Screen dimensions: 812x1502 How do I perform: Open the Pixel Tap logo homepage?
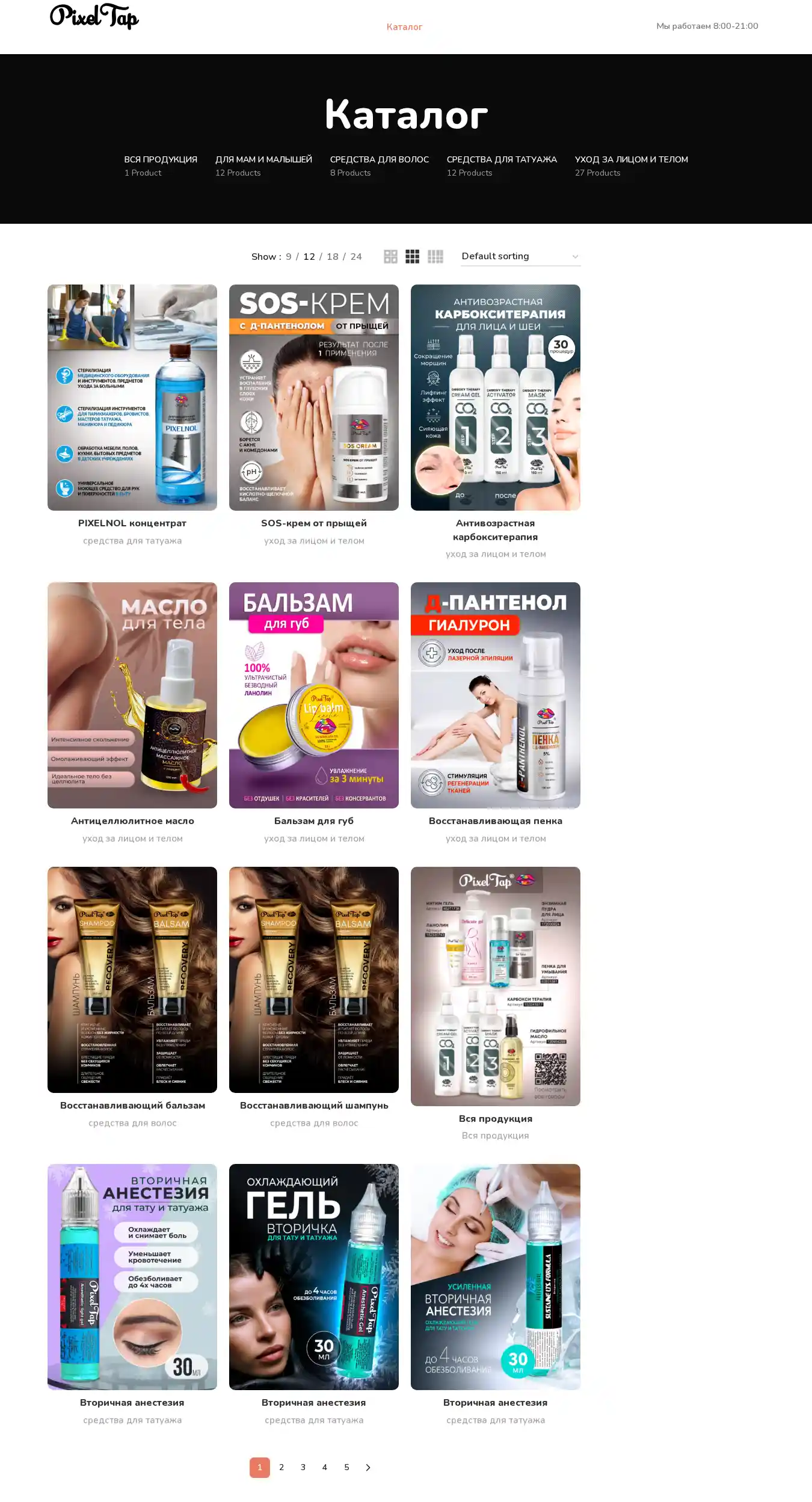[x=94, y=17]
